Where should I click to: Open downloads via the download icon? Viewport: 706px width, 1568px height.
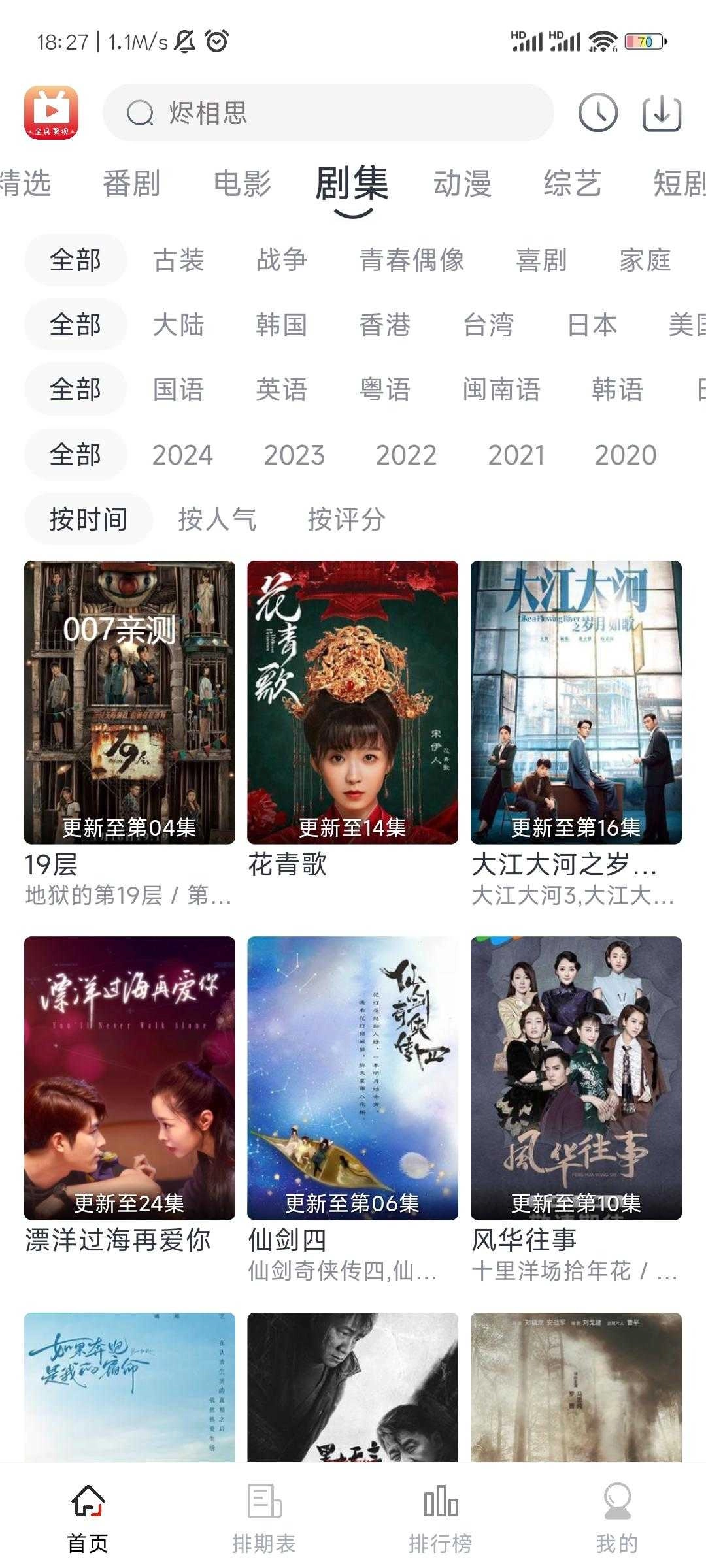[x=661, y=111]
